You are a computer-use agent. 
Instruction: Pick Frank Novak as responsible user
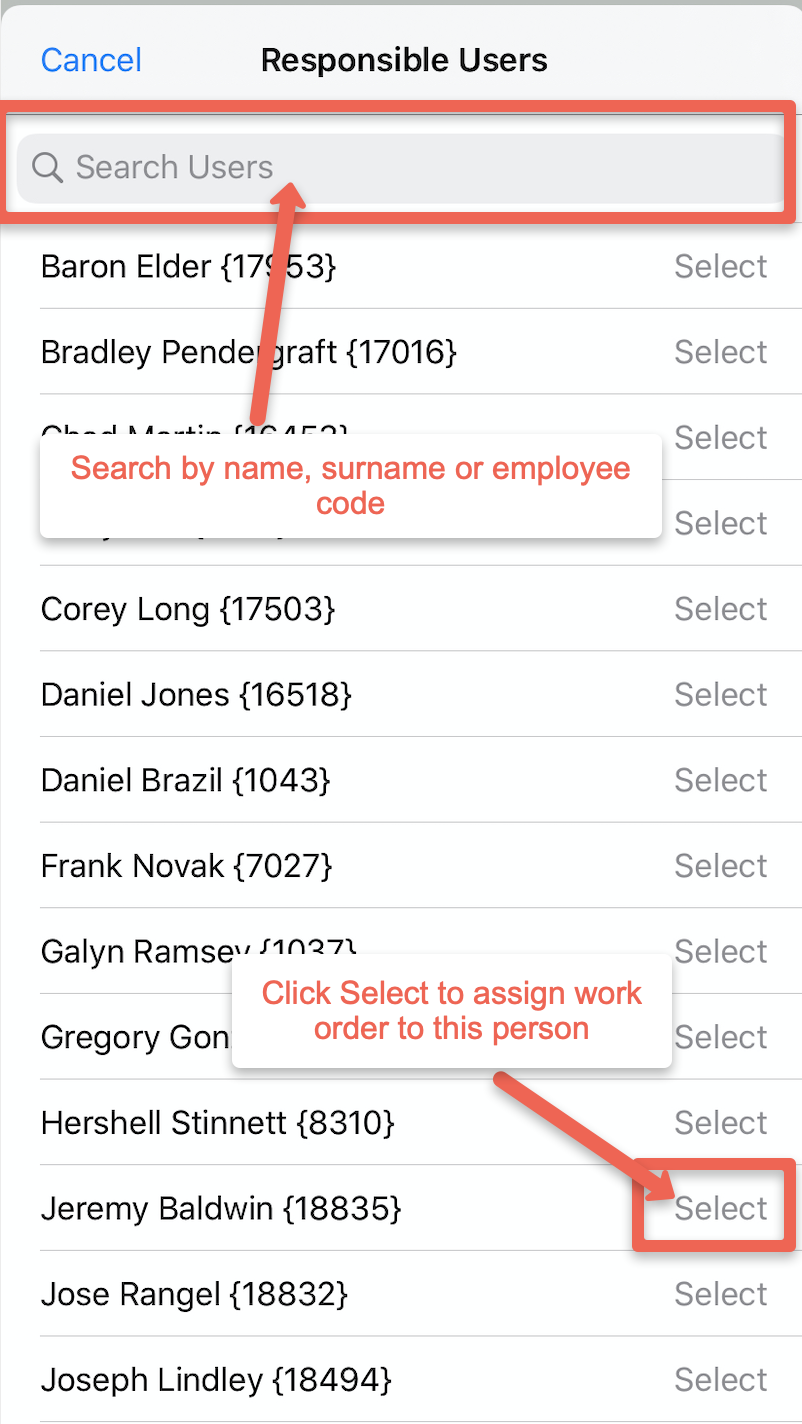pyautogui.click(x=720, y=866)
